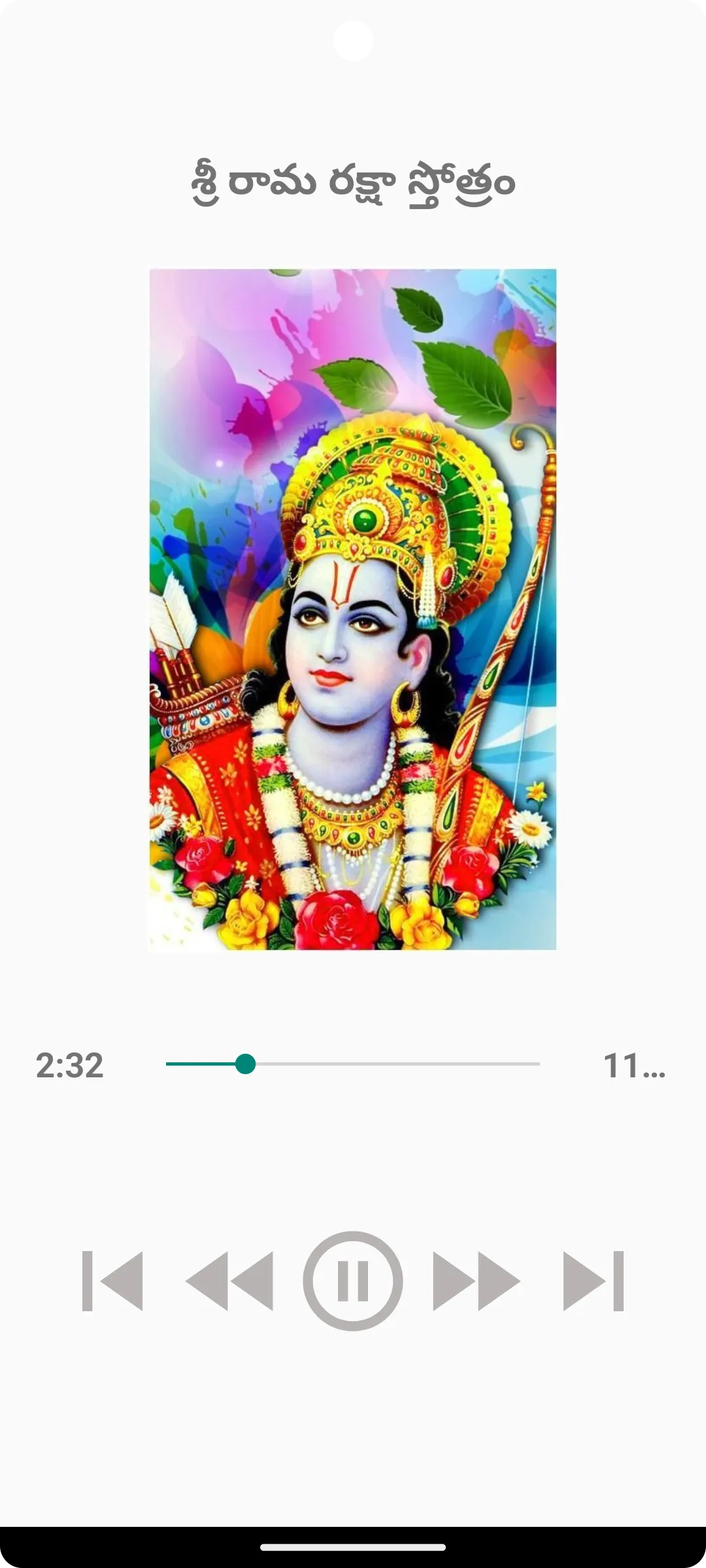Fast forward the audio
This screenshot has width=706, height=1568.
477,1281
